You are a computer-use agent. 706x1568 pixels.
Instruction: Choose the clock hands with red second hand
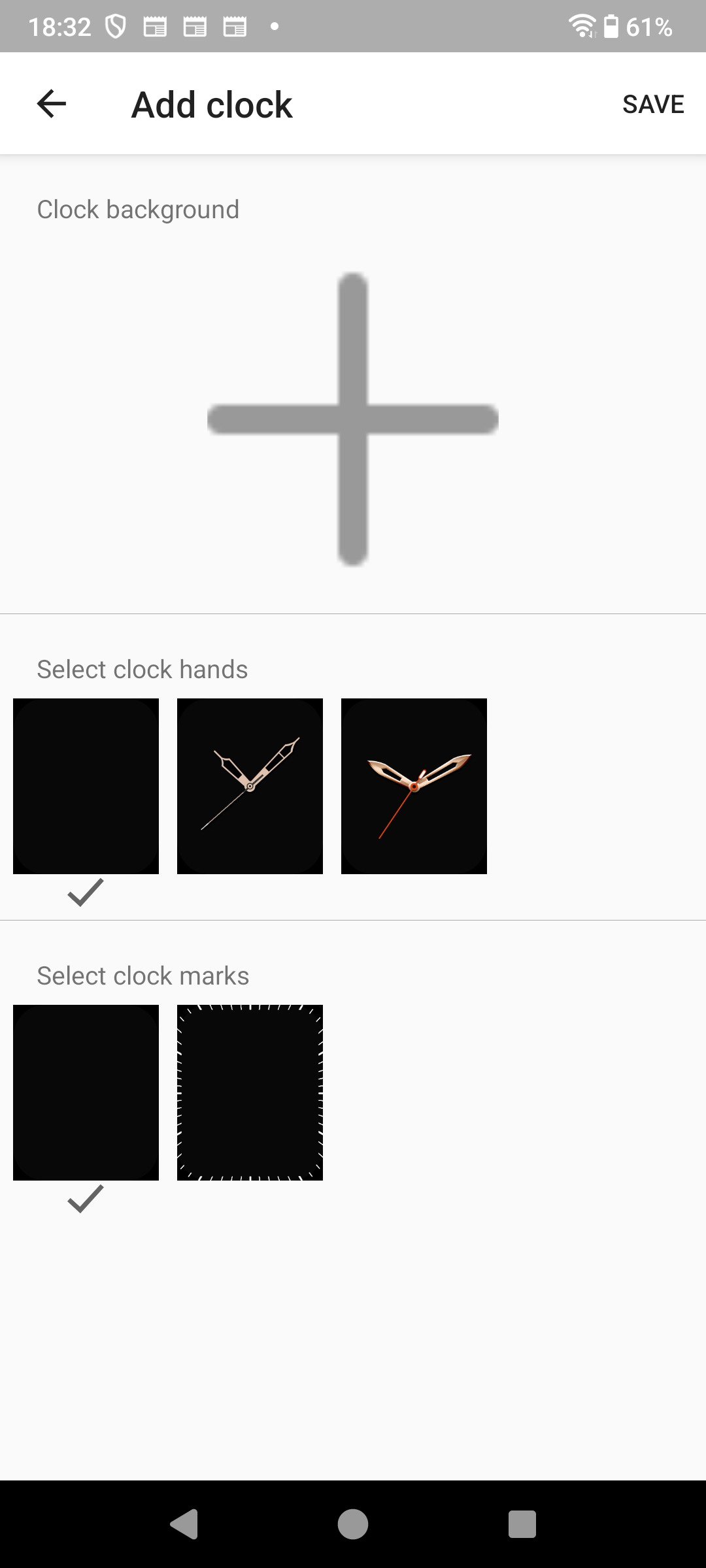click(x=414, y=786)
